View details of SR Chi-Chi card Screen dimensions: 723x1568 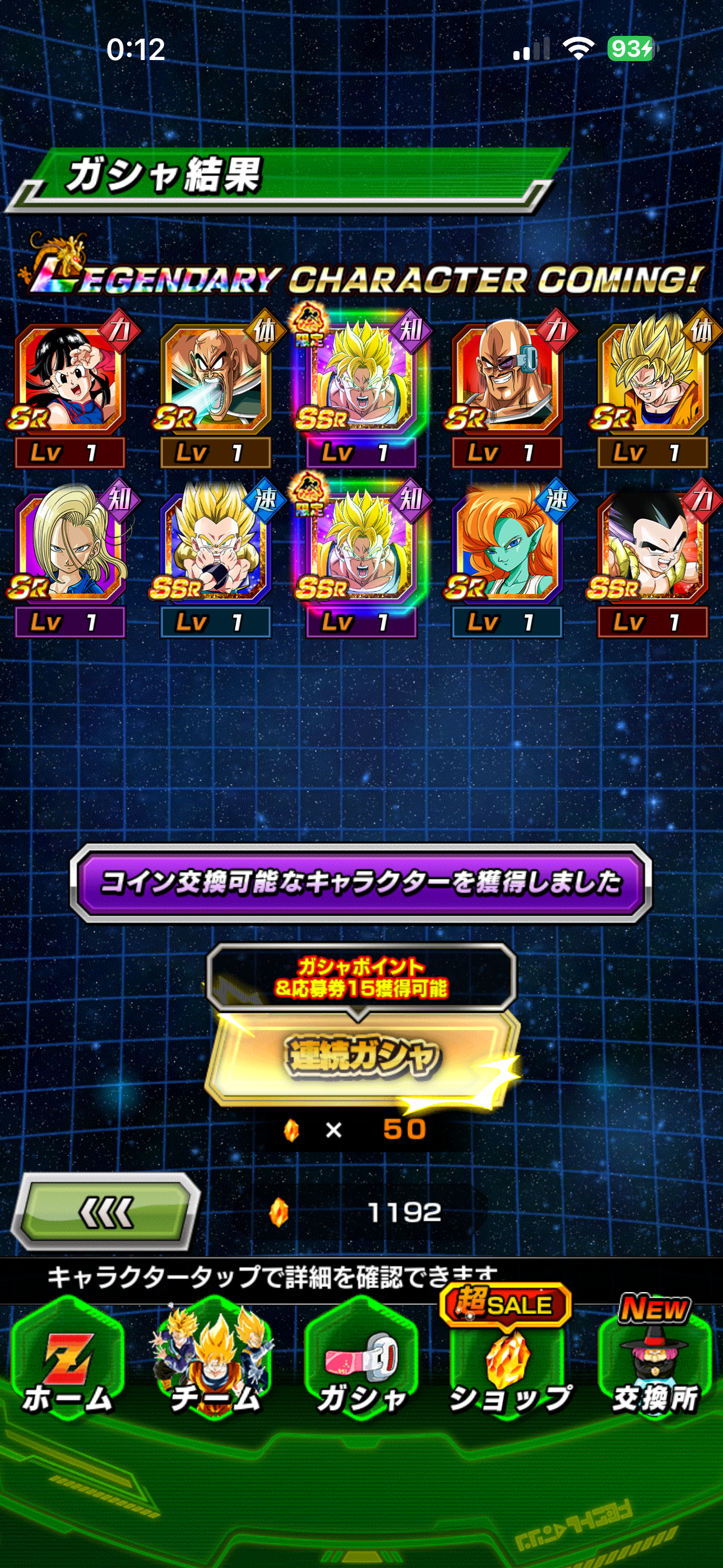69,380
